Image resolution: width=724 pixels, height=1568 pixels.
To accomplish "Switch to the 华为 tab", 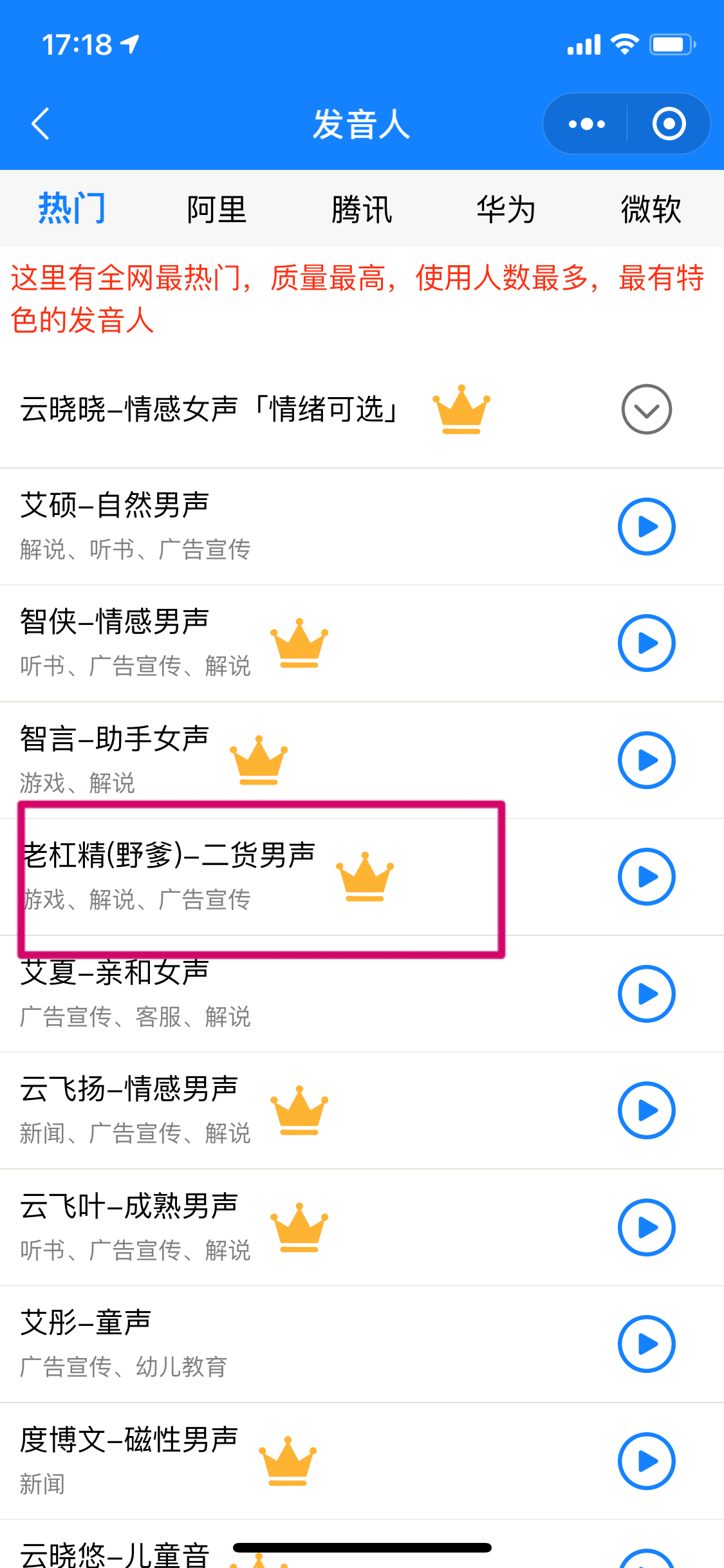I will tap(506, 209).
